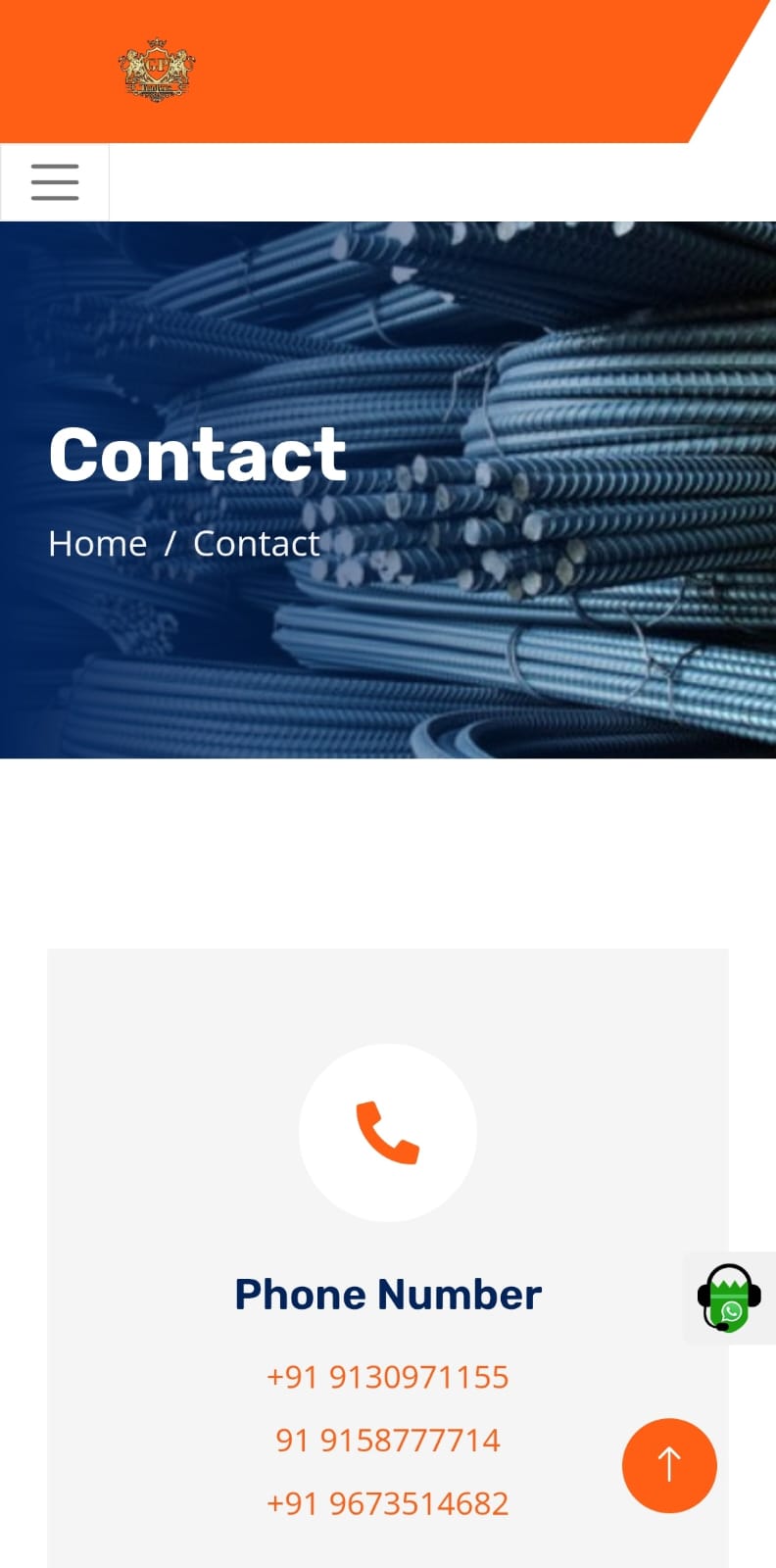Tap the back-to-top arrow button
The height and width of the screenshot is (1568, 776).
pyautogui.click(x=669, y=1465)
